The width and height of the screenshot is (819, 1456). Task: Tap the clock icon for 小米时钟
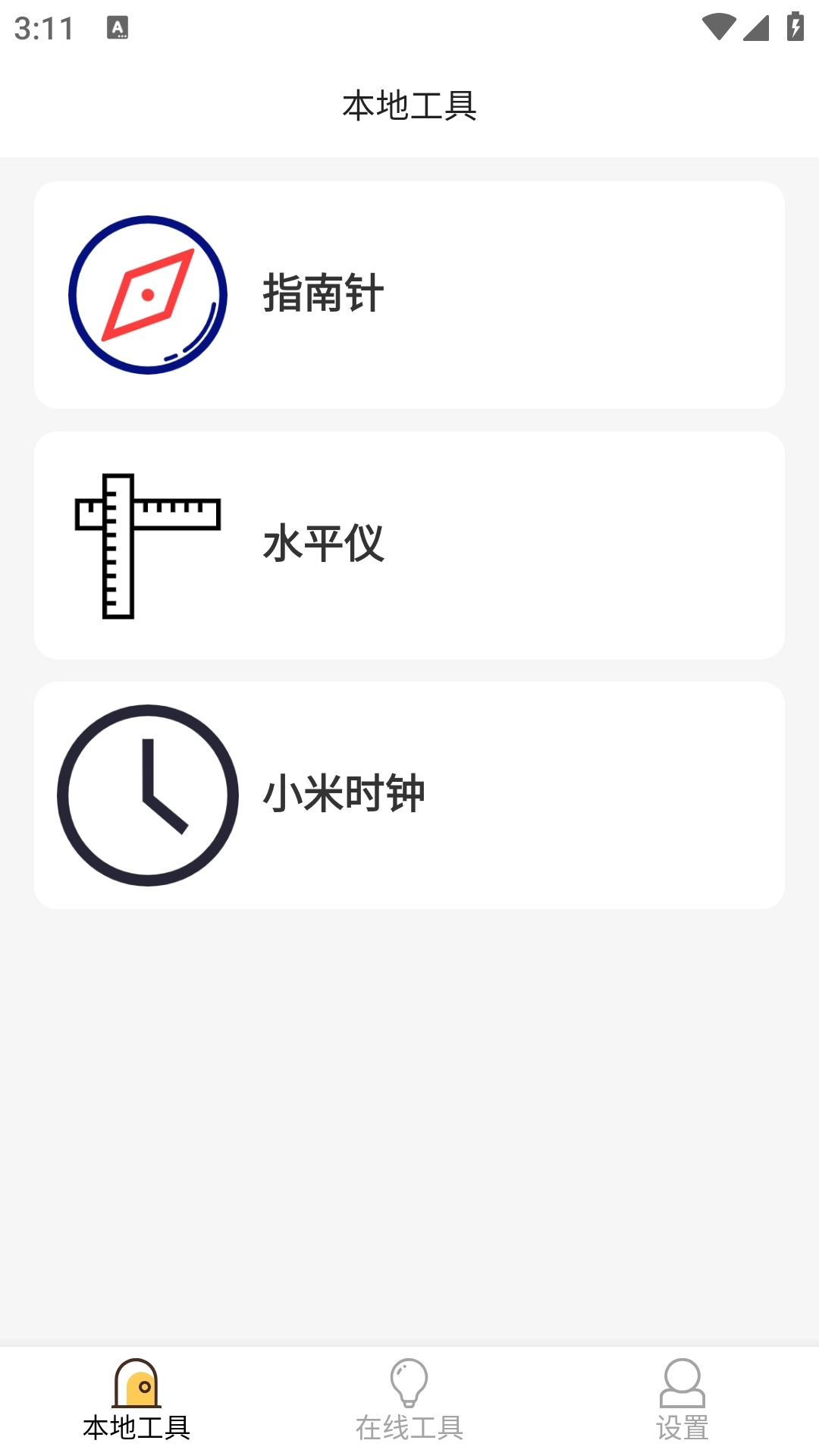[x=149, y=795]
